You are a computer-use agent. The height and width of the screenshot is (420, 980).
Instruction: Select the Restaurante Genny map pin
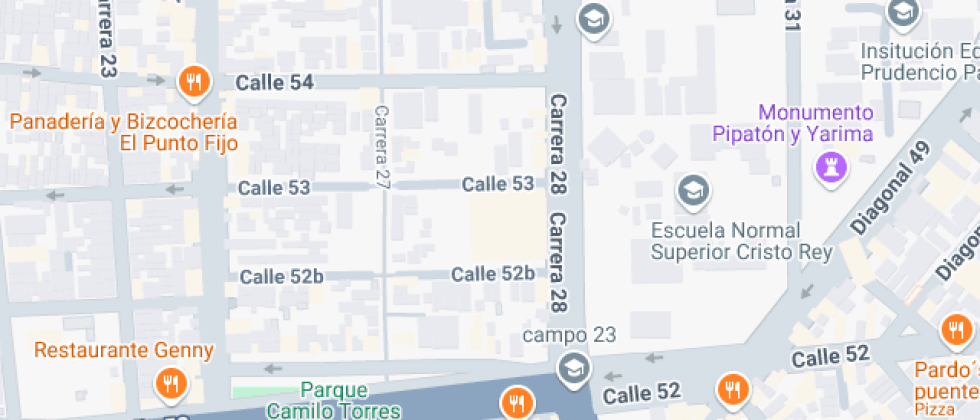coord(170,382)
